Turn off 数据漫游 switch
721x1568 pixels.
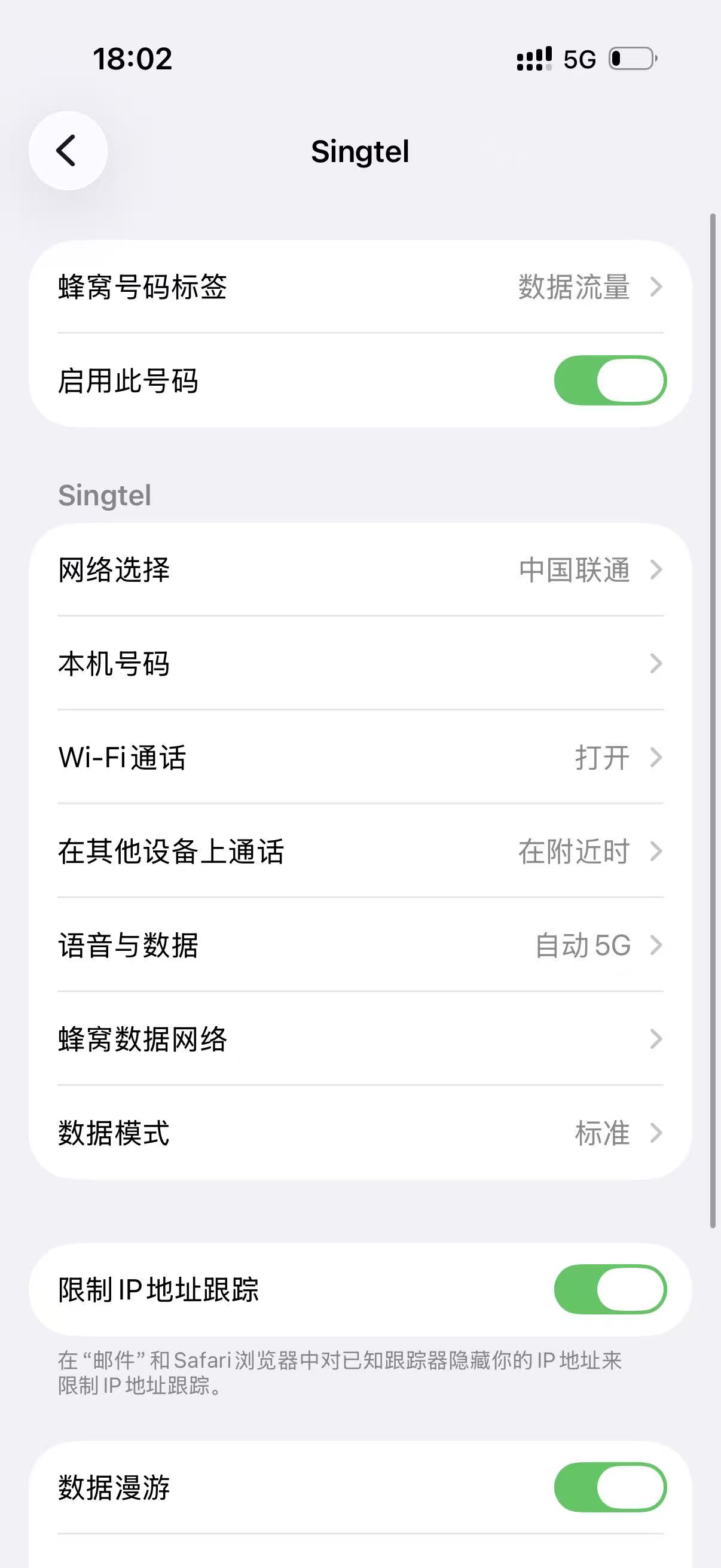(610, 1487)
